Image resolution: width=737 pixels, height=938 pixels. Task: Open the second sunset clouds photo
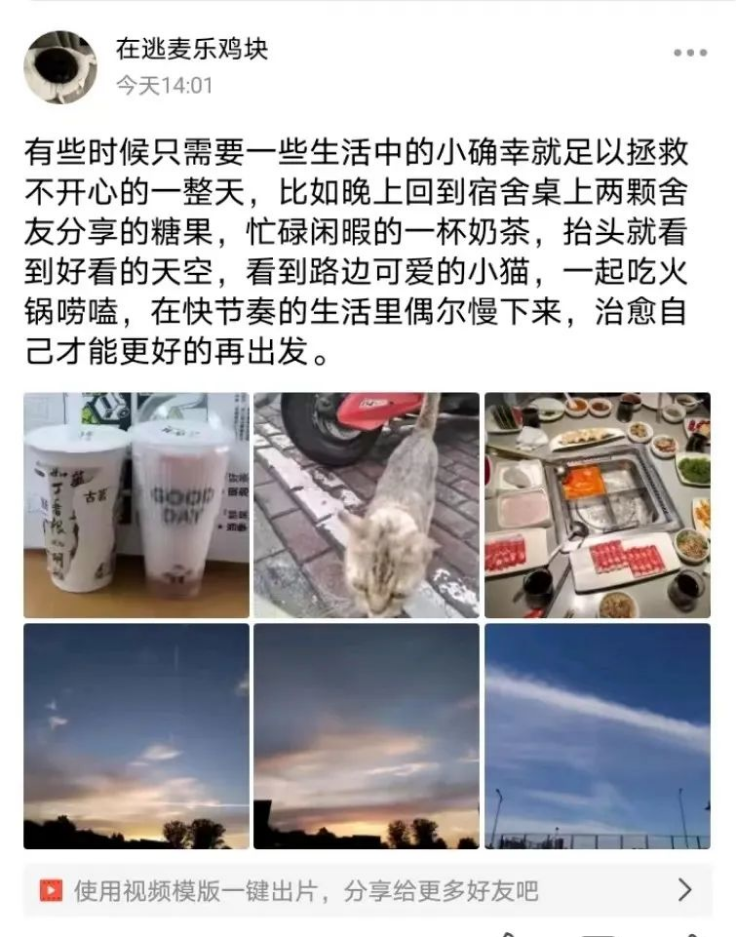366,736
